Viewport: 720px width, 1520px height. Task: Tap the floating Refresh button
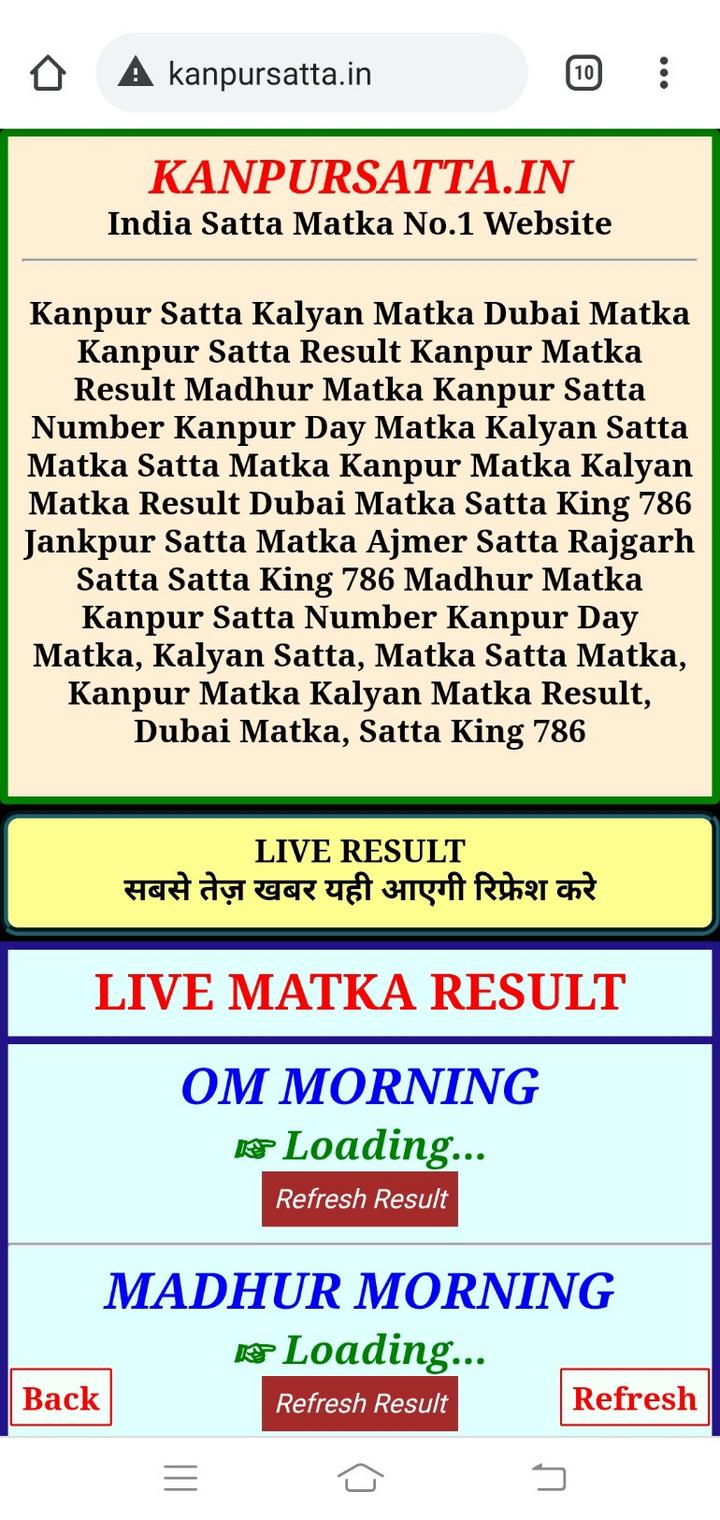(634, 1397)
